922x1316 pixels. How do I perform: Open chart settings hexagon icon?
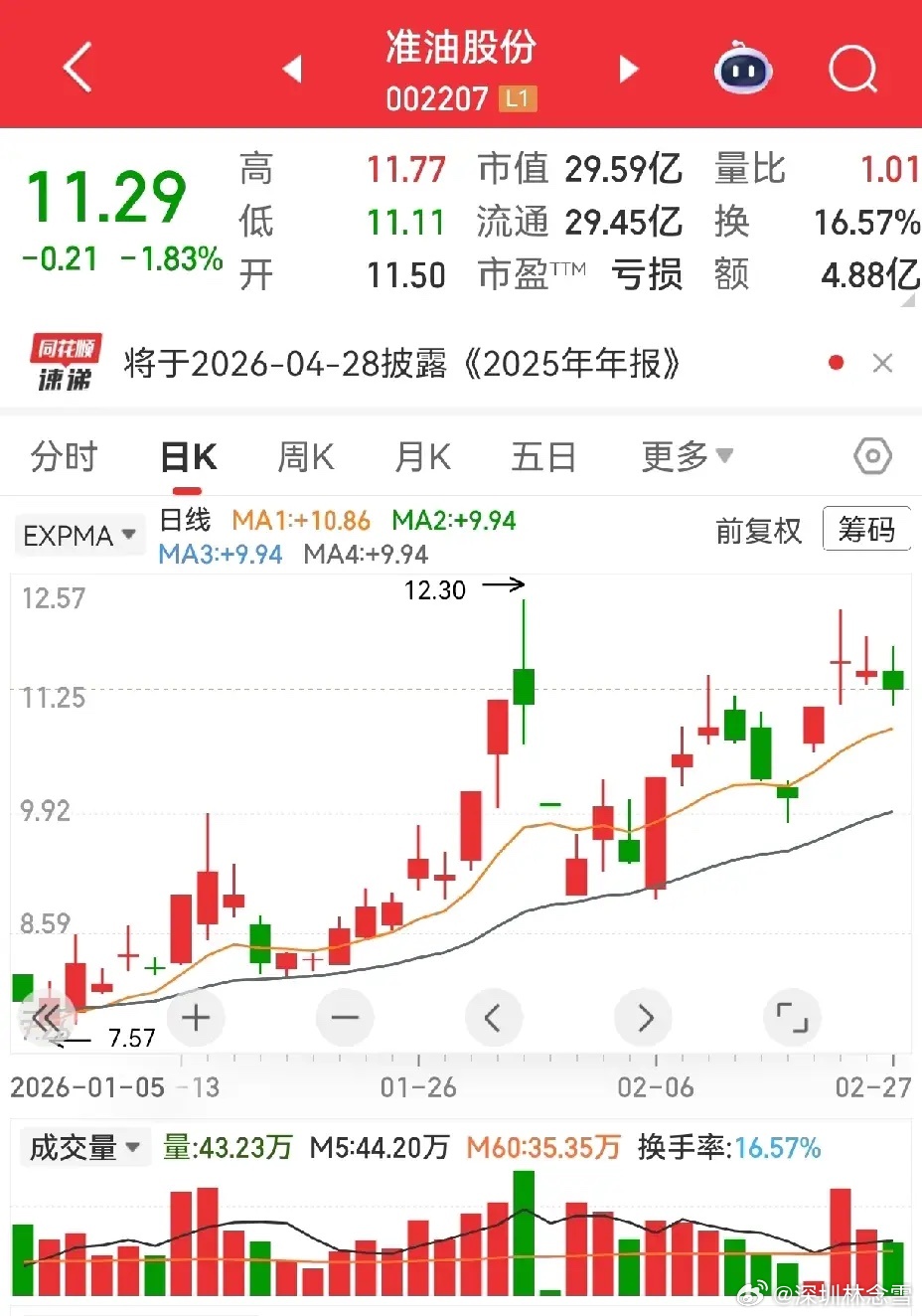coord(872,457)
